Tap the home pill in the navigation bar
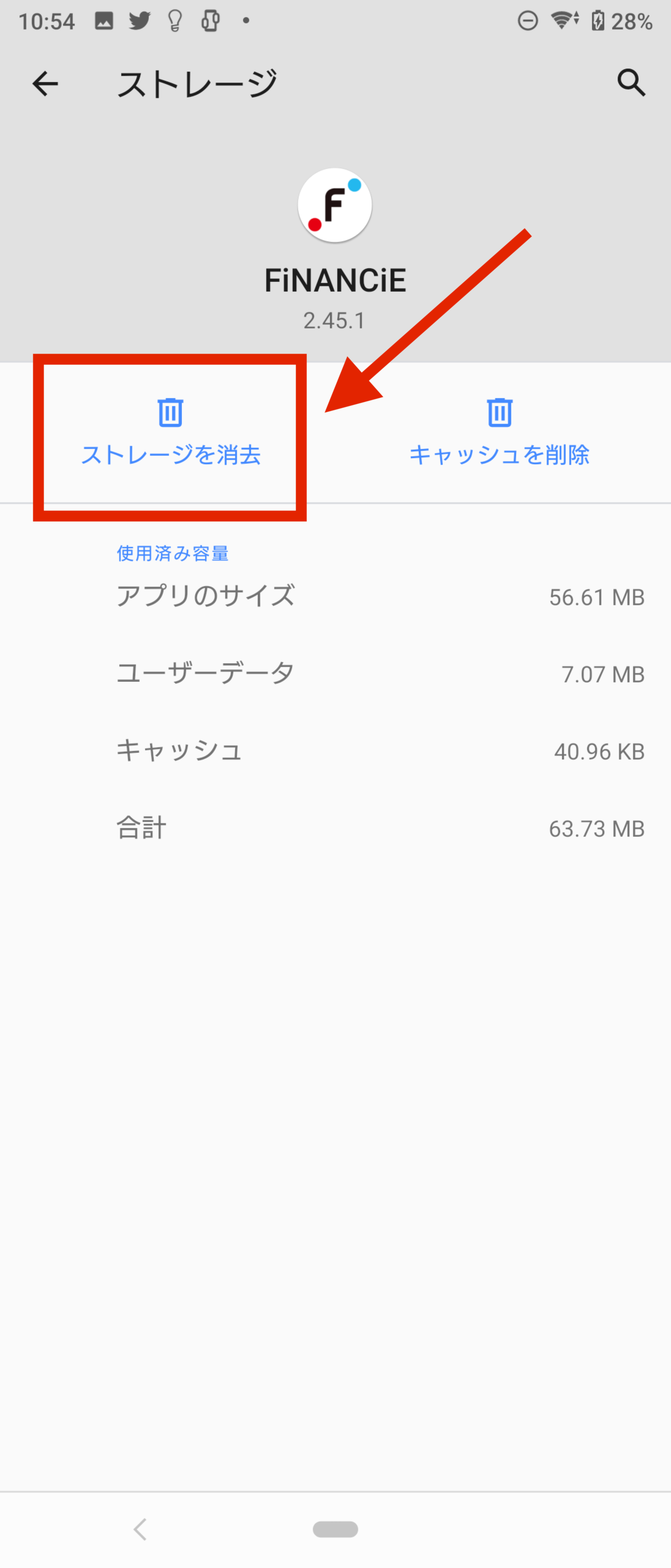The image size is (671, 1568). click(x=335, y=1528)
